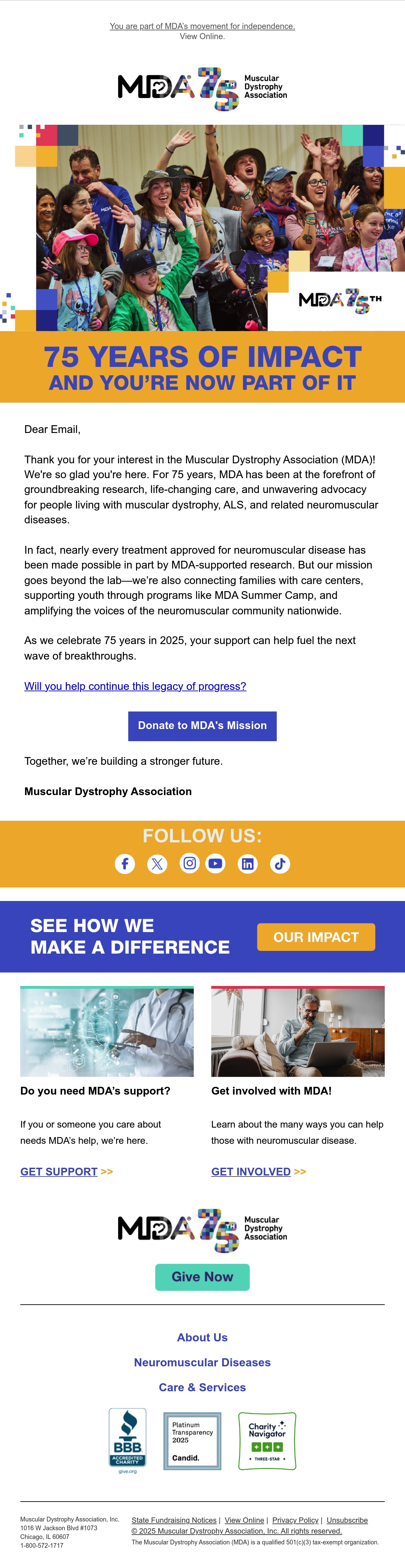Open MDA's Facebook page
This screenshot has height=1568, width=405.
(125, 864)
